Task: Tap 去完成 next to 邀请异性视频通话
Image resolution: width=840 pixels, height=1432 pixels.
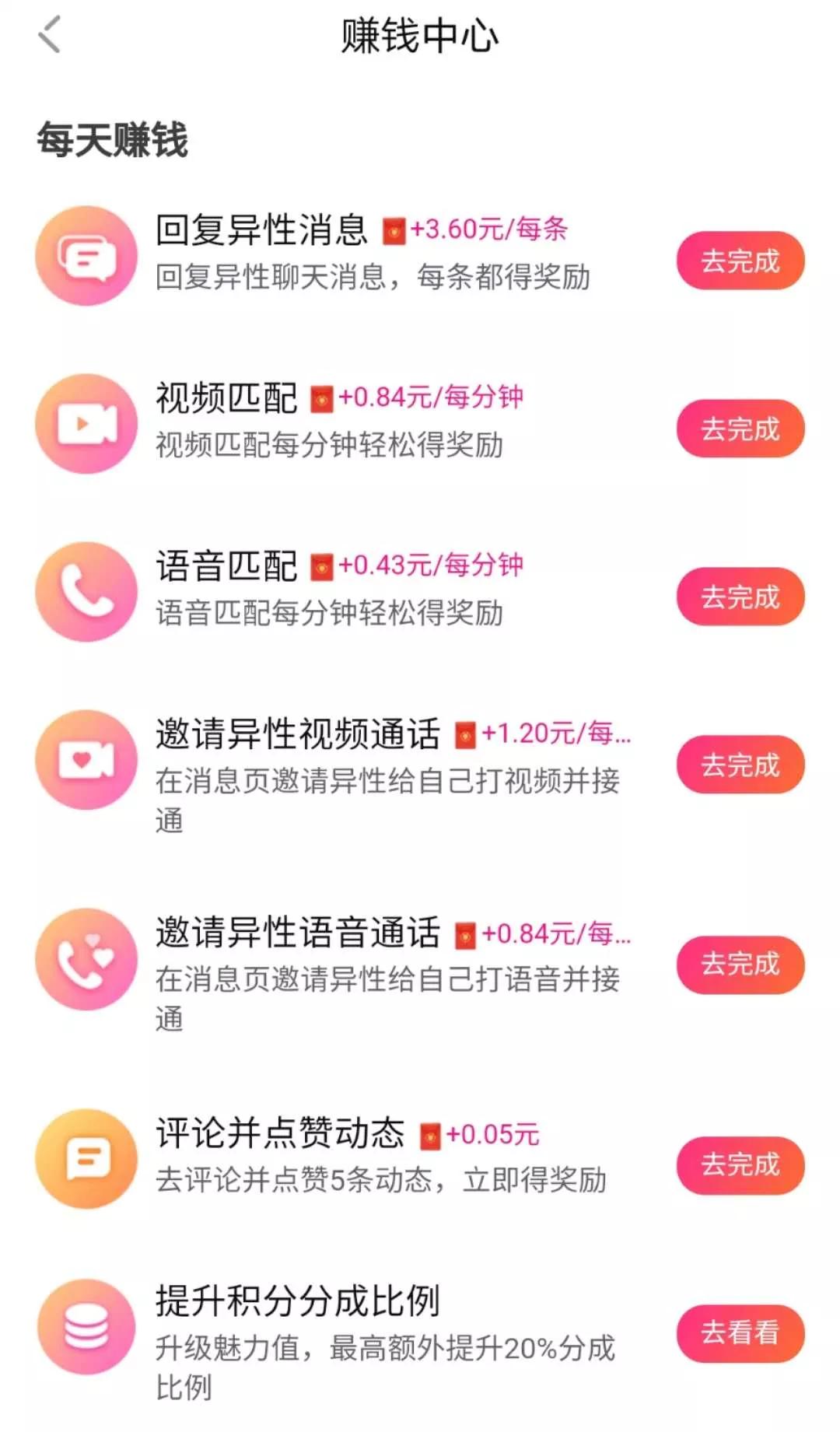Action: [x=740, y=765]
